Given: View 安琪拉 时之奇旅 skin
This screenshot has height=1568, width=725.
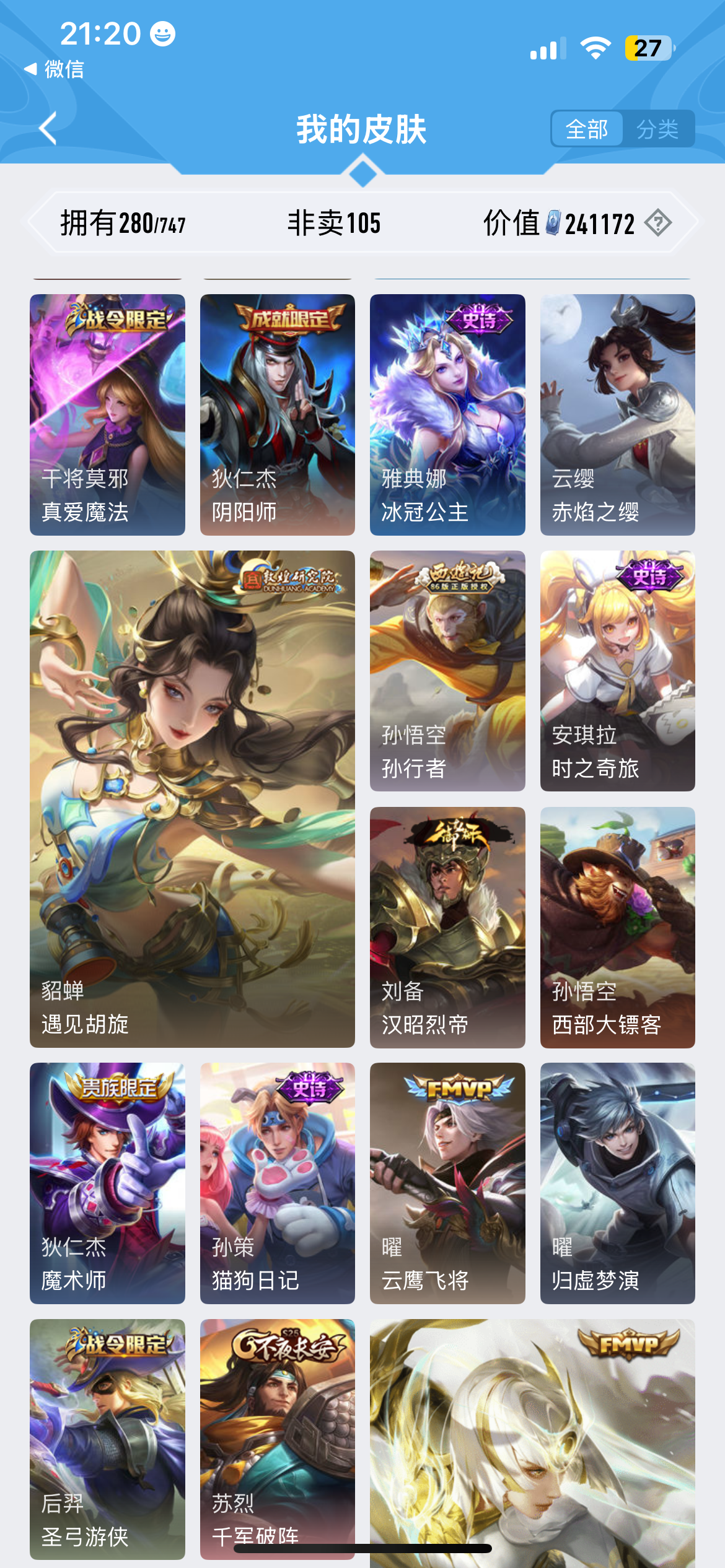Looking at the screenshot, I should click(x=617, y=671).
